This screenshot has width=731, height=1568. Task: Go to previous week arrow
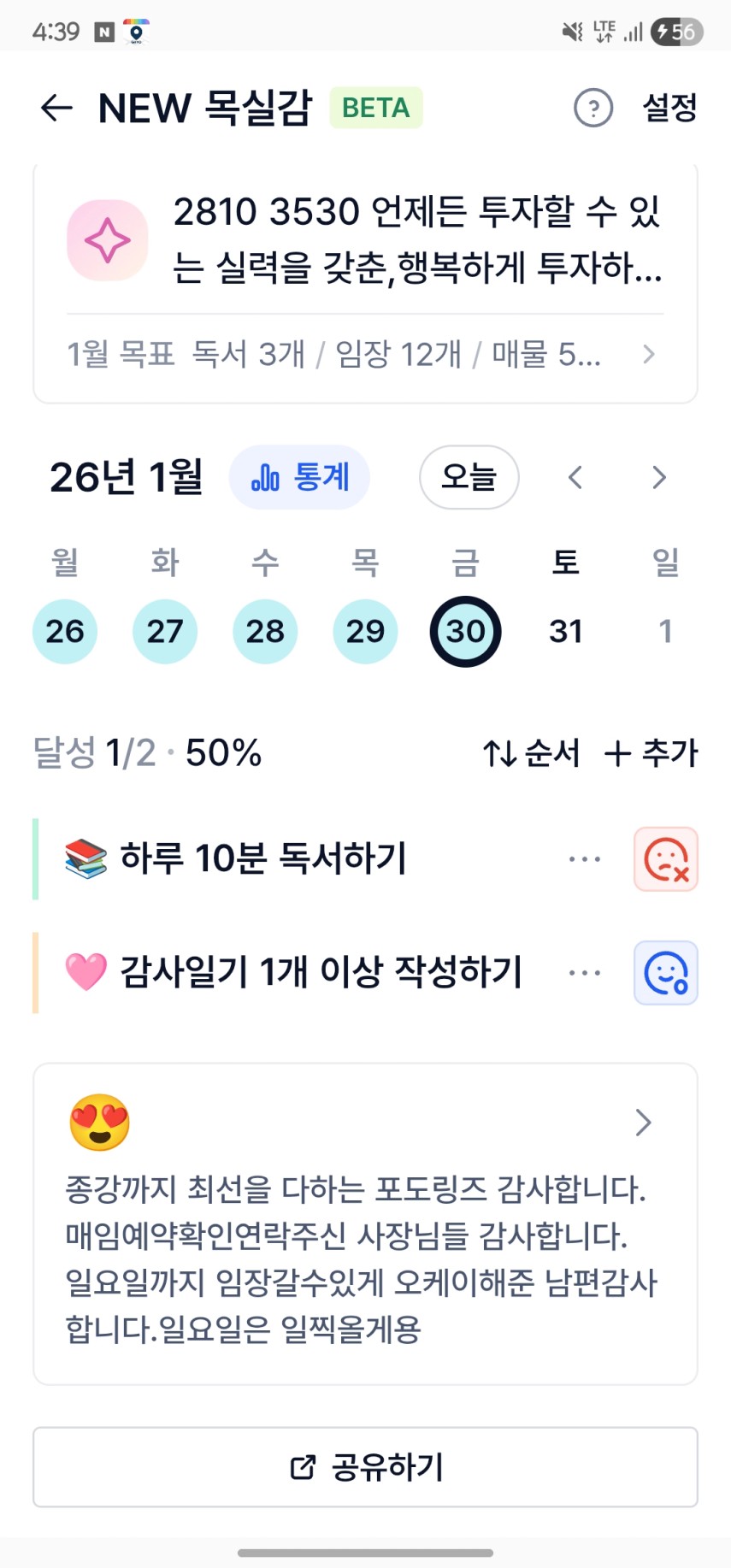575,477
